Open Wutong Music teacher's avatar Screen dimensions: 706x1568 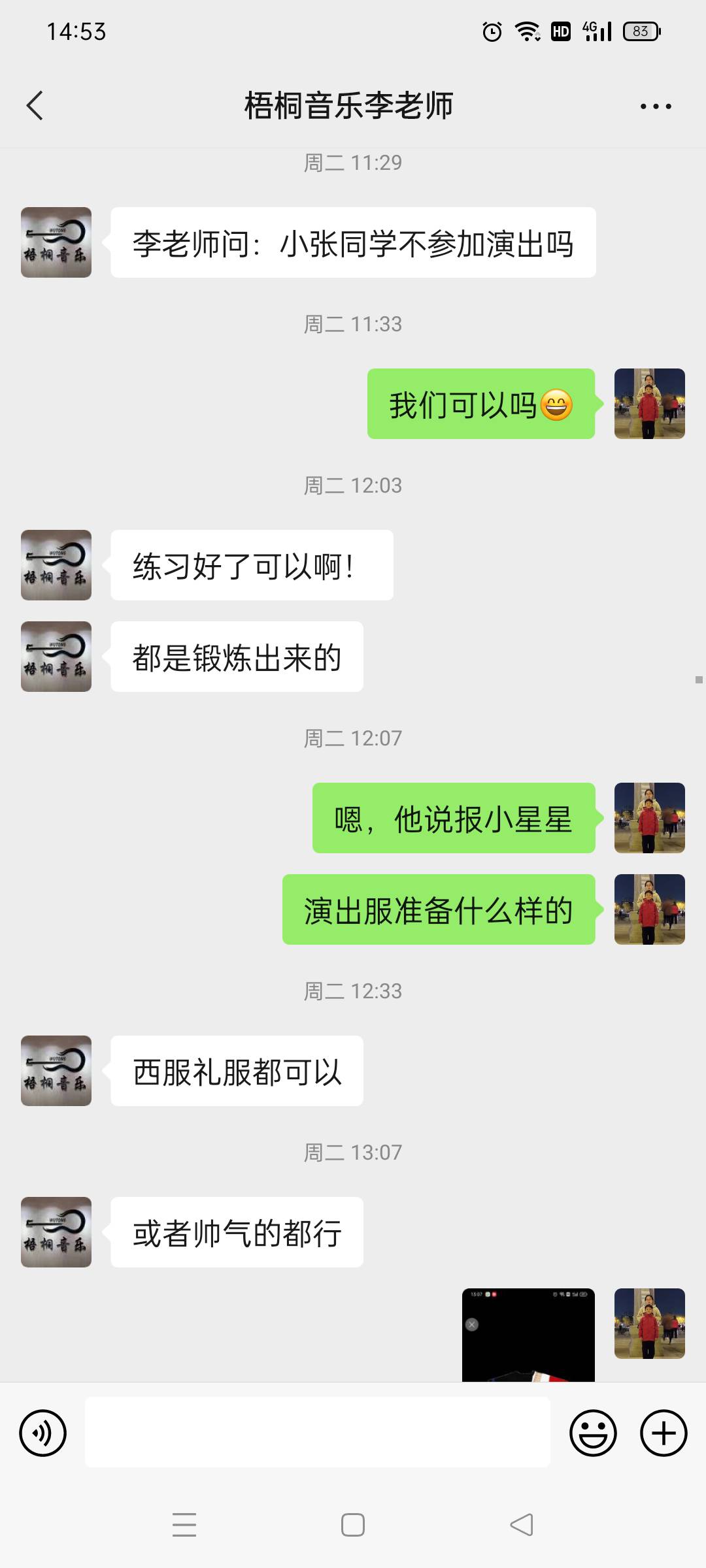(x=56, y=242)
